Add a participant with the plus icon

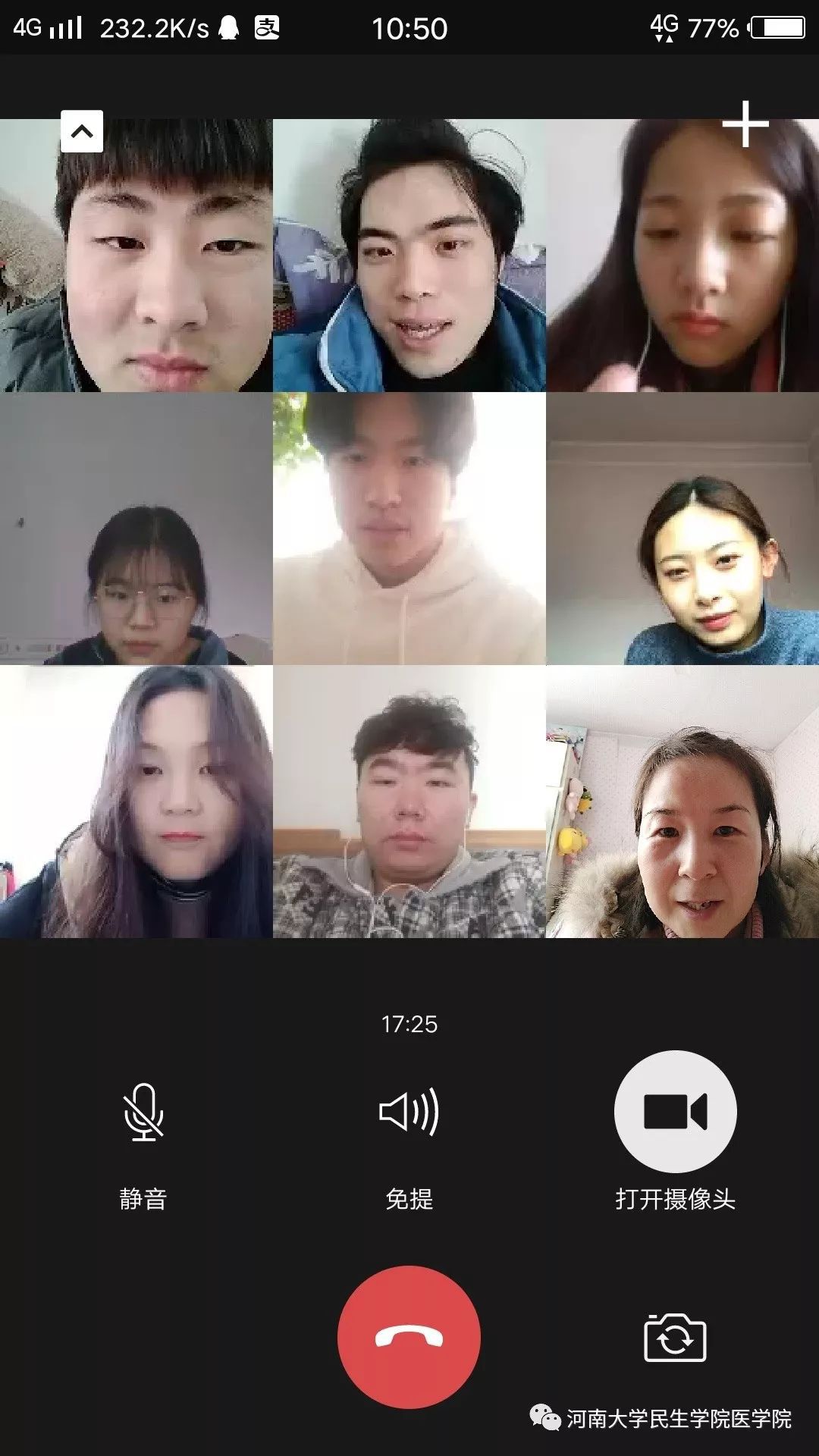click(x=745, y=124)
